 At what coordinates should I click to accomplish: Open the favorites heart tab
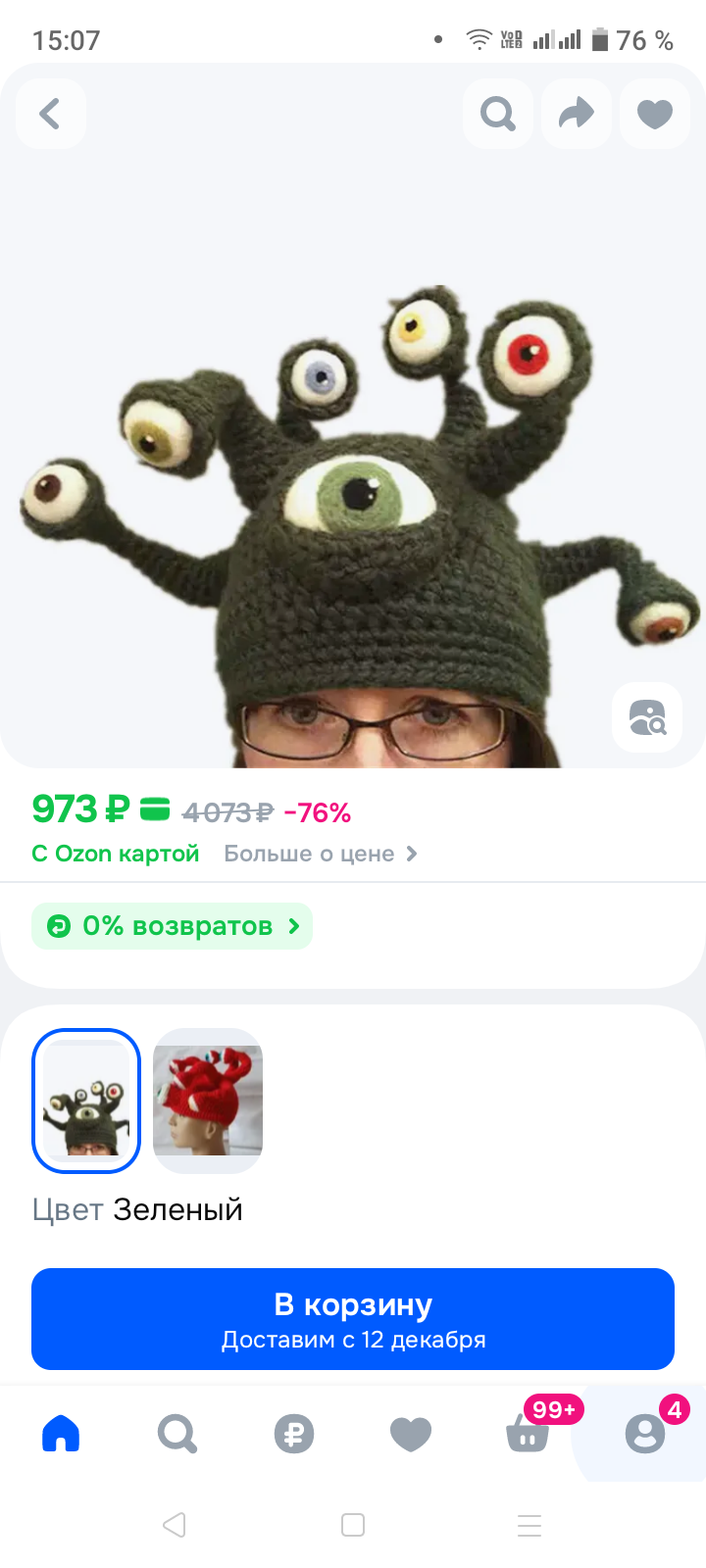tap(411, 1434)
